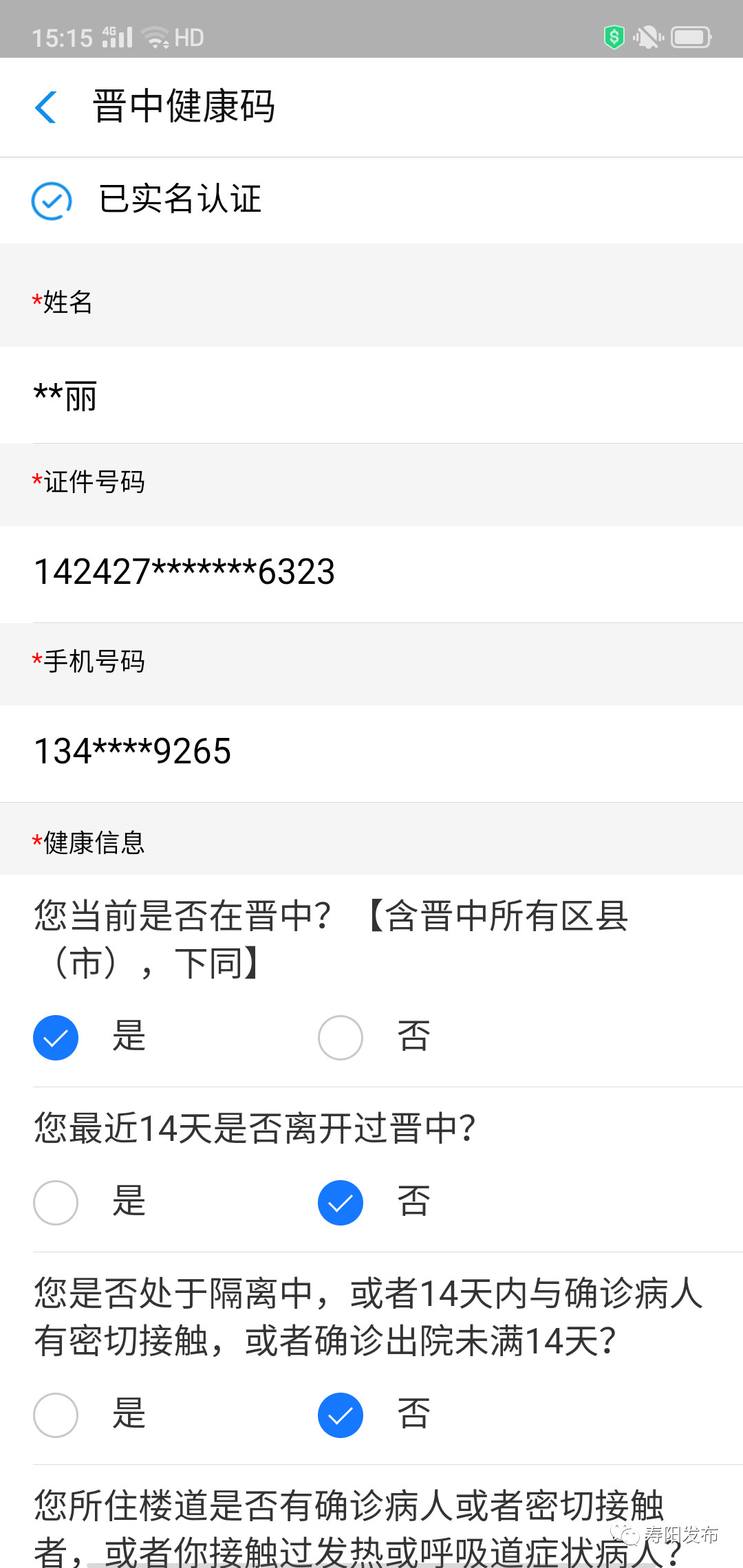Choose 否 for left 晋中 in 14 days

point(341,1202)
